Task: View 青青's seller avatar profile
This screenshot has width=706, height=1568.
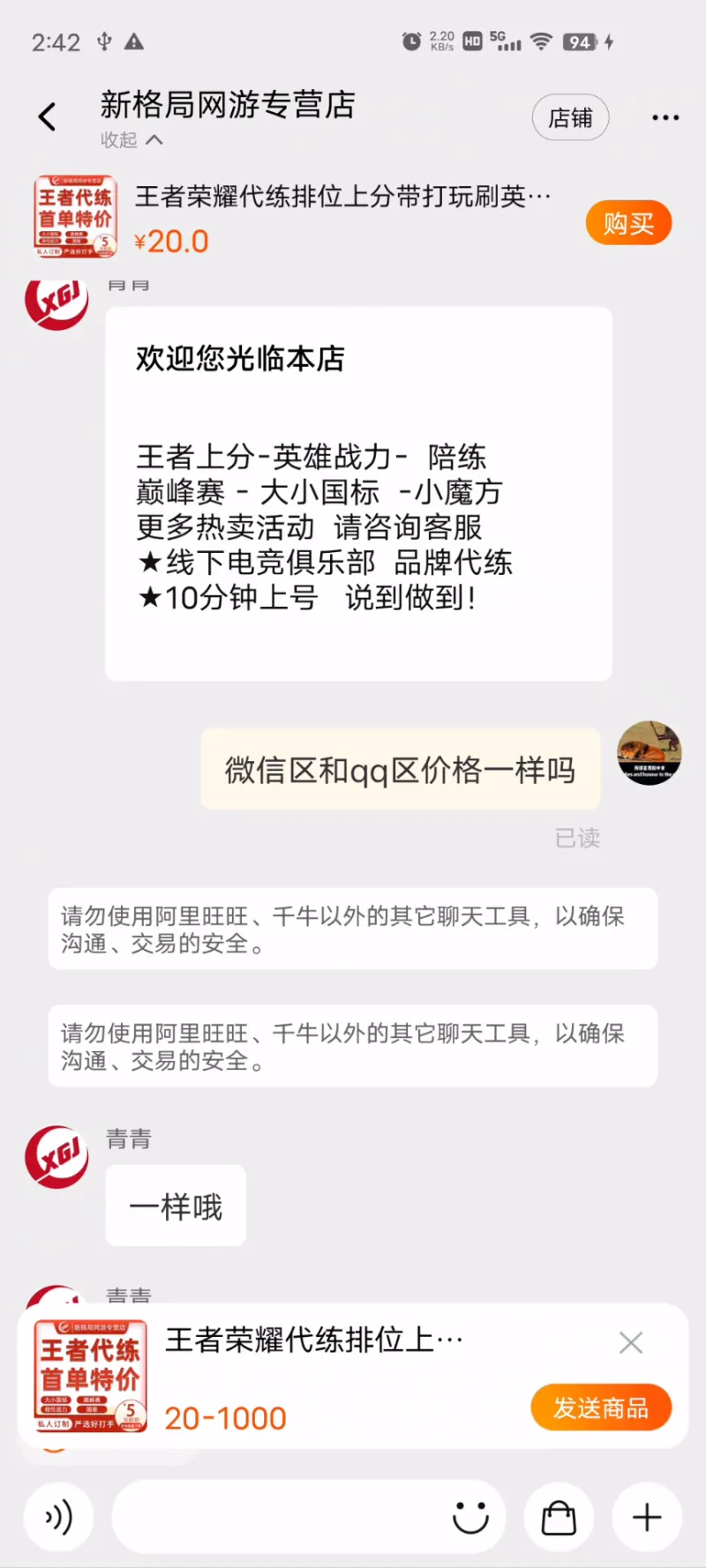Action: [56, 1157]
